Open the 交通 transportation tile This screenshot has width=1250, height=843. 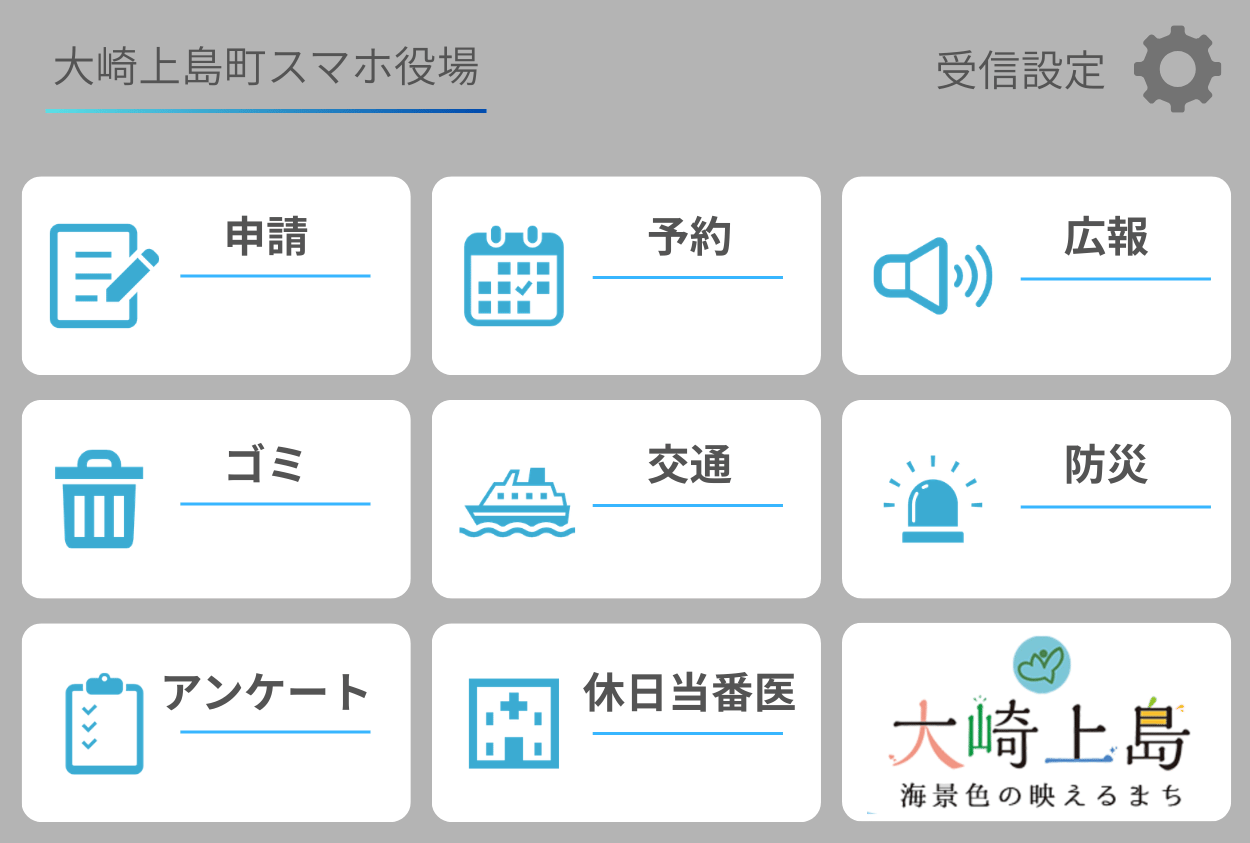(x=626, y=499)
